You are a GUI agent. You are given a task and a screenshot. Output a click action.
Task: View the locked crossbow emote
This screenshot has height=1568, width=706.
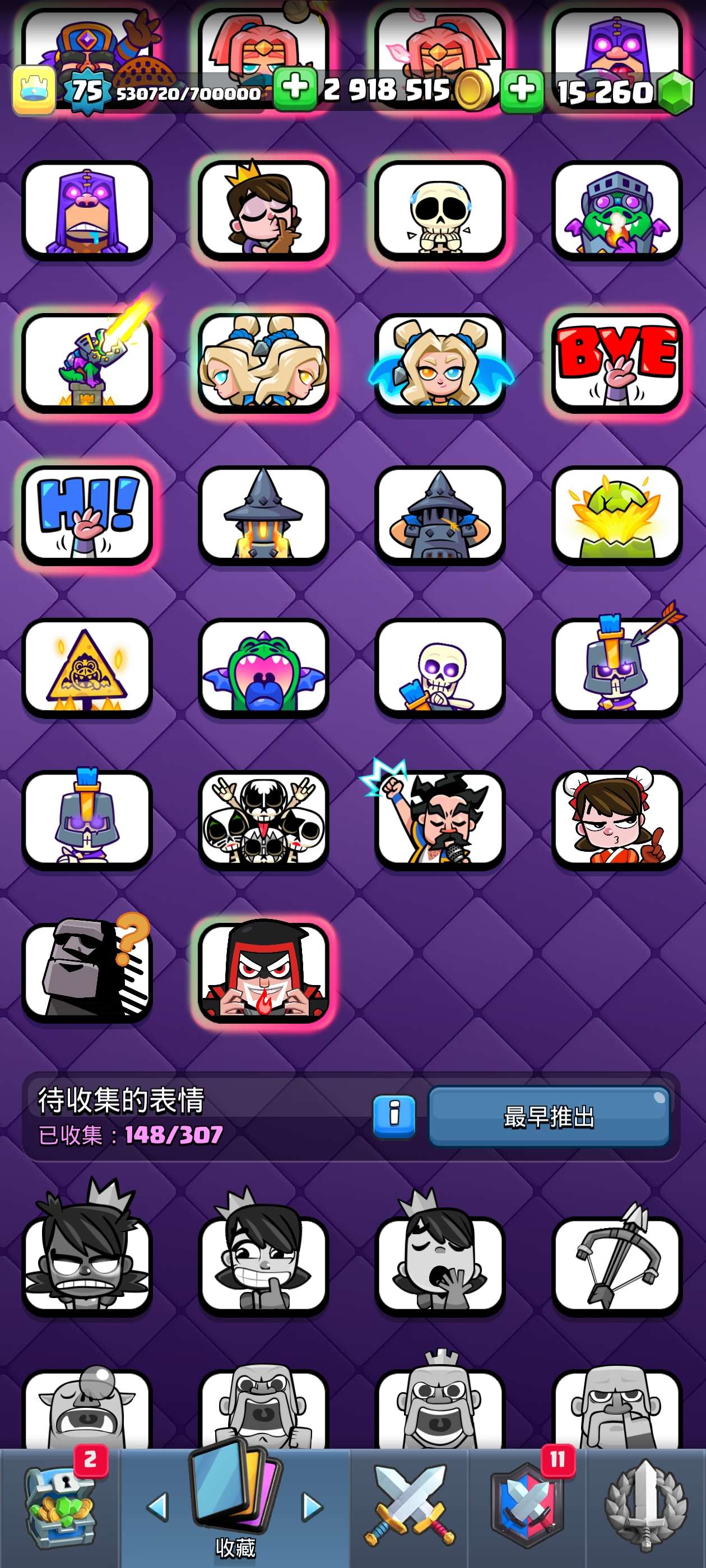616,1264
